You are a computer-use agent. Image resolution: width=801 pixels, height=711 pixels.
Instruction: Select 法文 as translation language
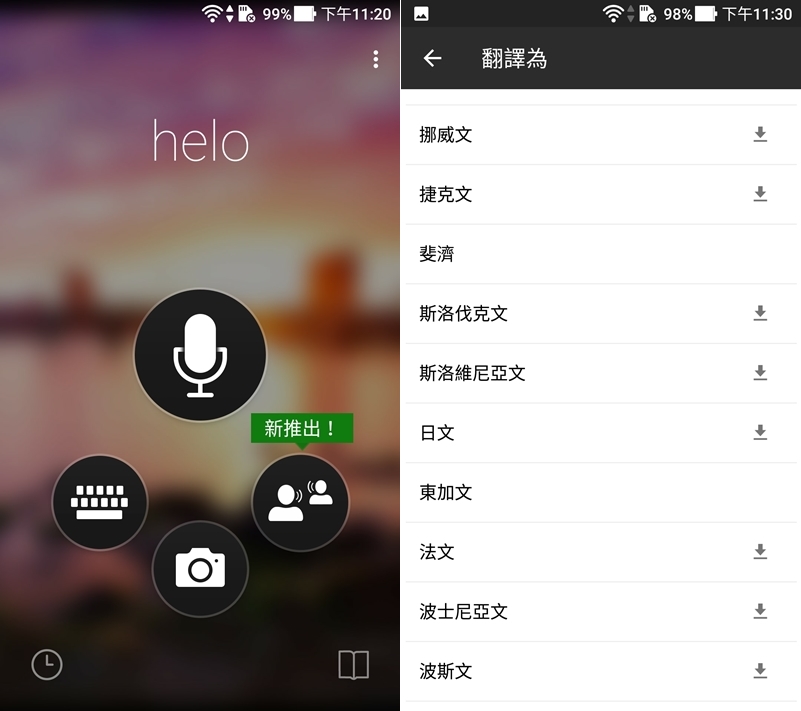pos(437,552)
